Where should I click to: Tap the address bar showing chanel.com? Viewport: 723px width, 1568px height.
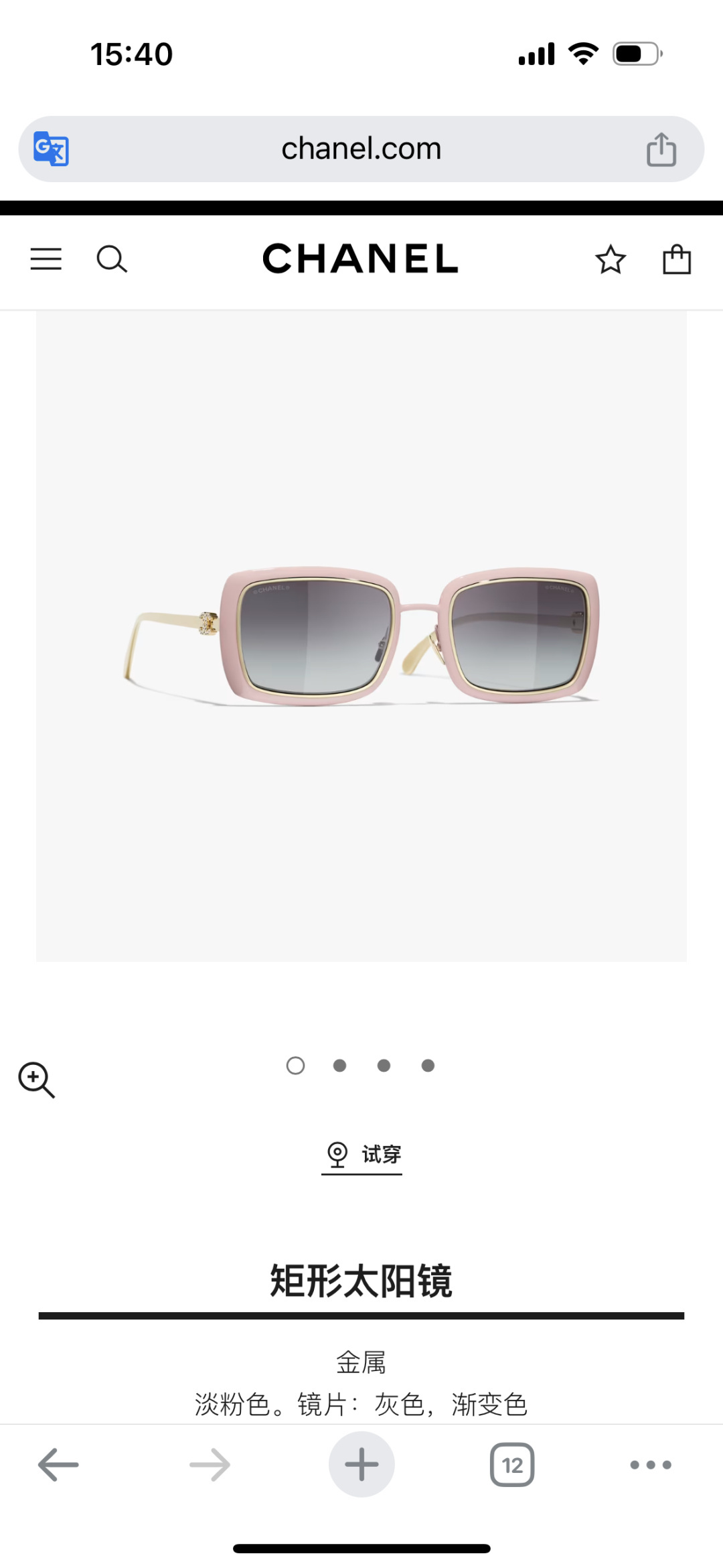coord(361,149)
